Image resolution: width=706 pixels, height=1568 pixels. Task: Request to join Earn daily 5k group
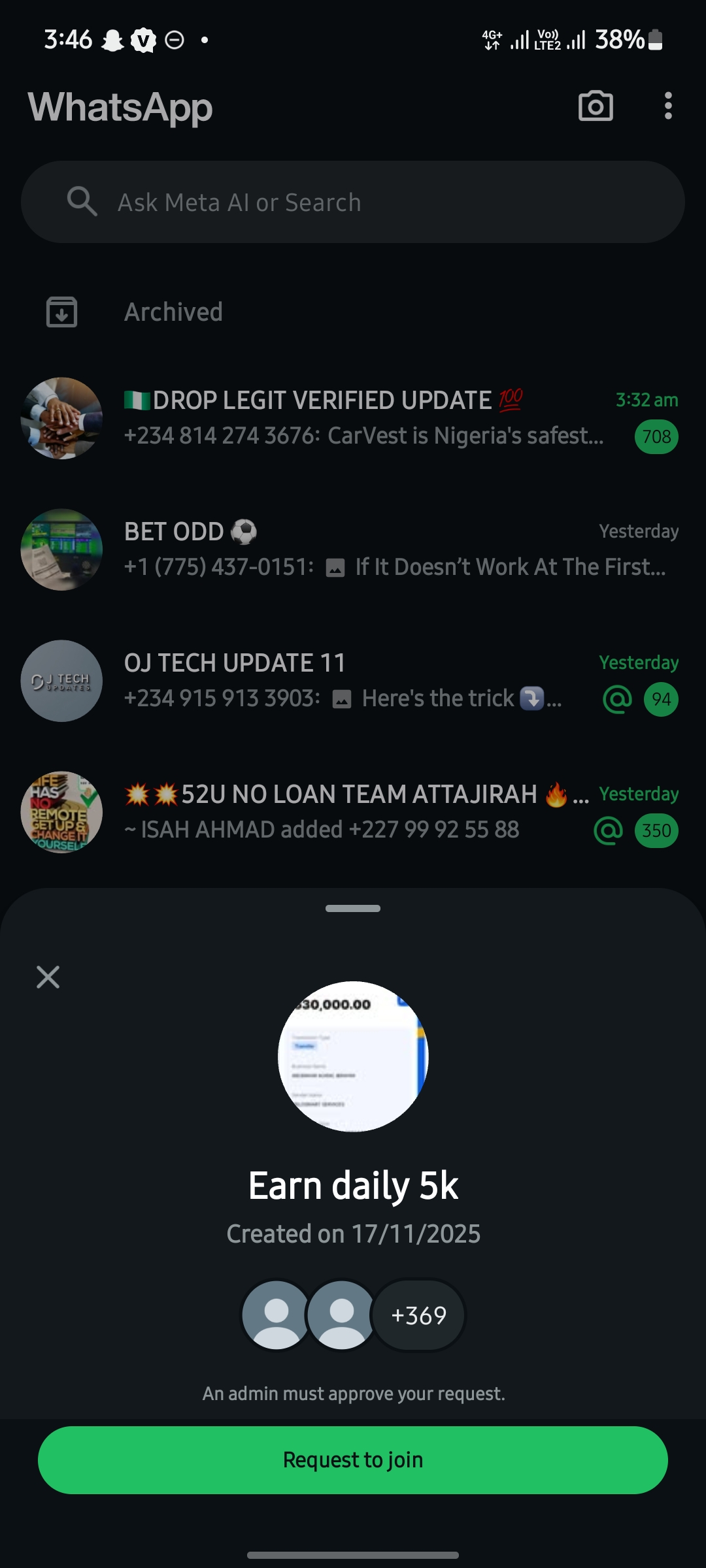point(353,1460)
